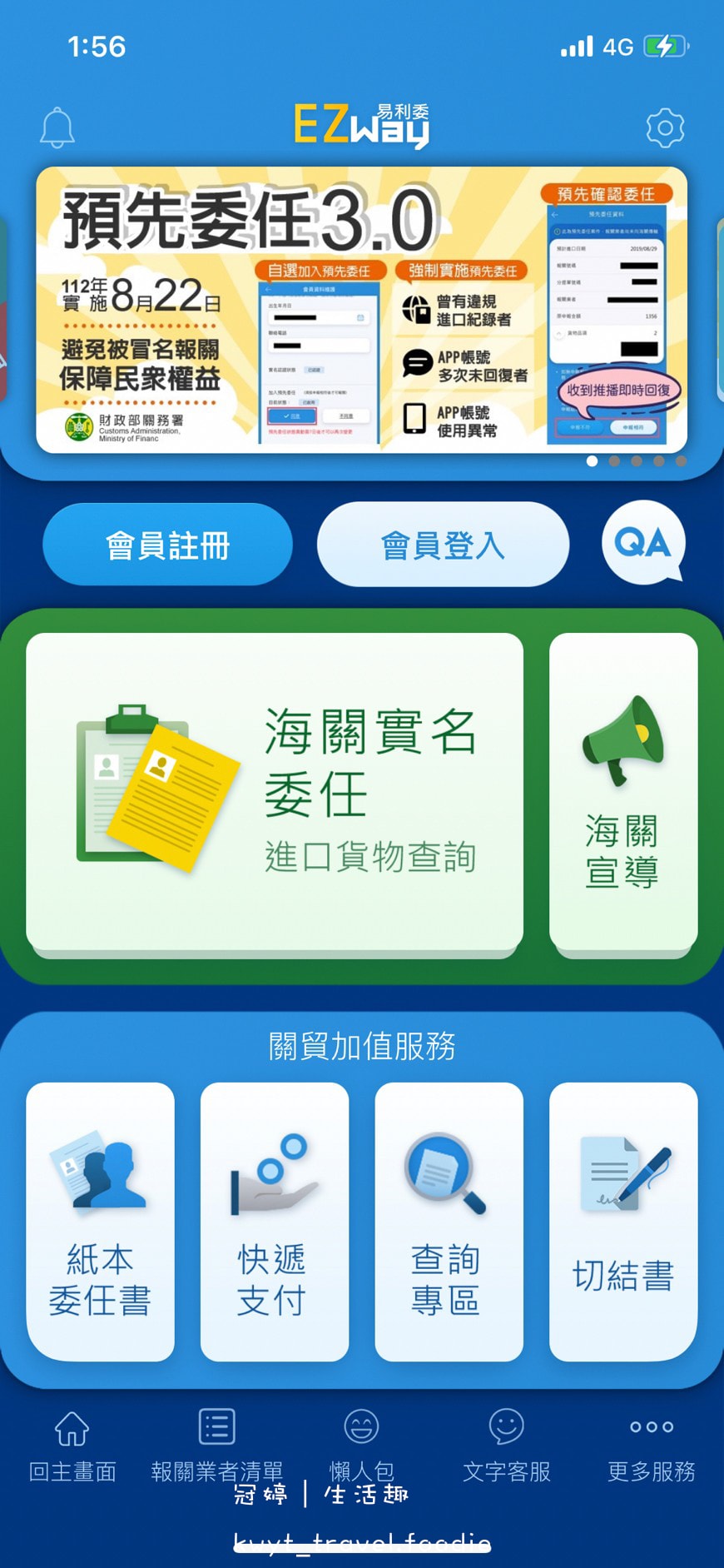
Task: Go to 回主畫面 tab
Action: (x=72, y=1446)
